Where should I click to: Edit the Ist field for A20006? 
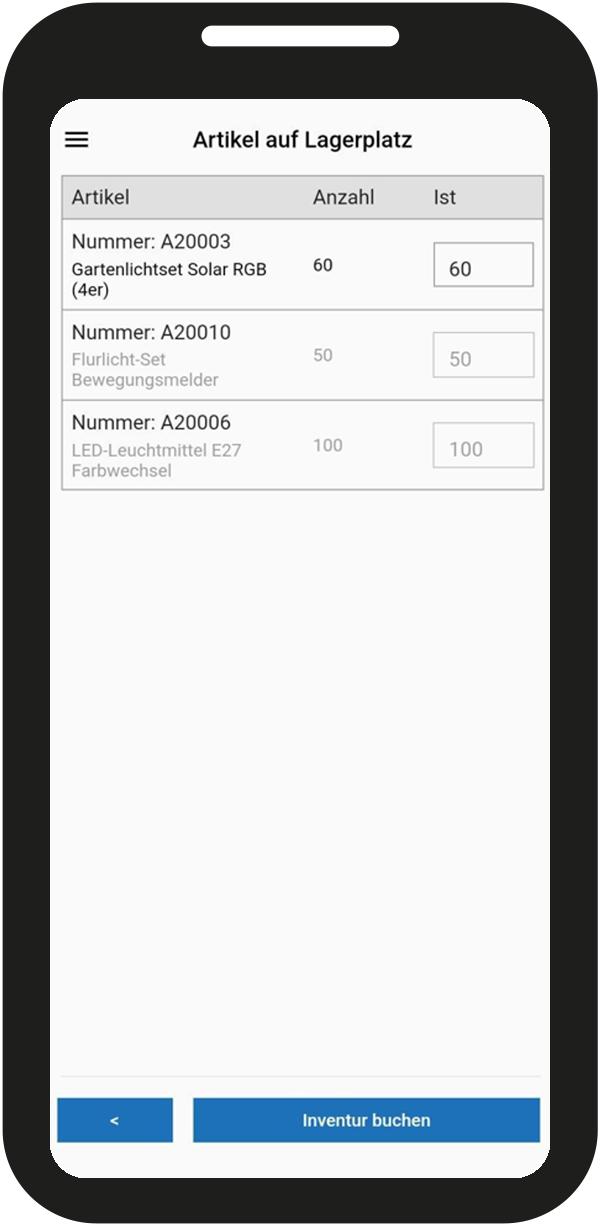click(483, 446)
